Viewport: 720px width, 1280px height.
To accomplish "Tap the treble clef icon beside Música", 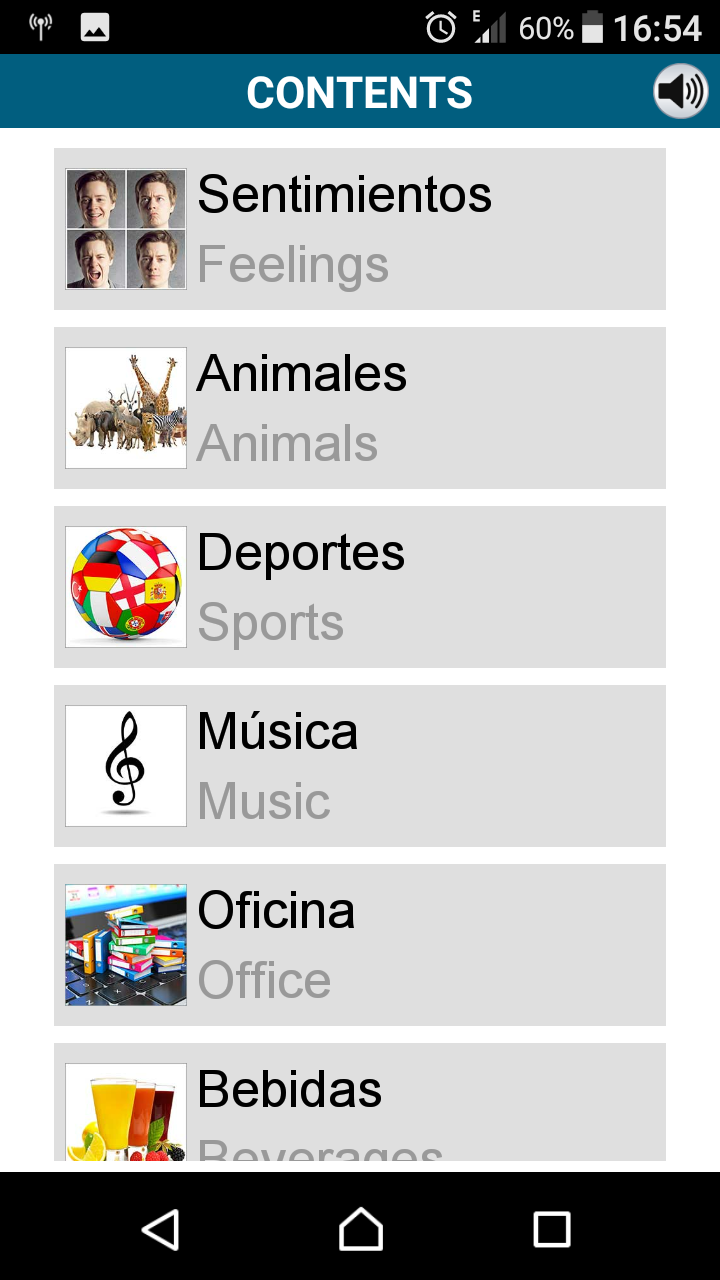I will [125, 765].
